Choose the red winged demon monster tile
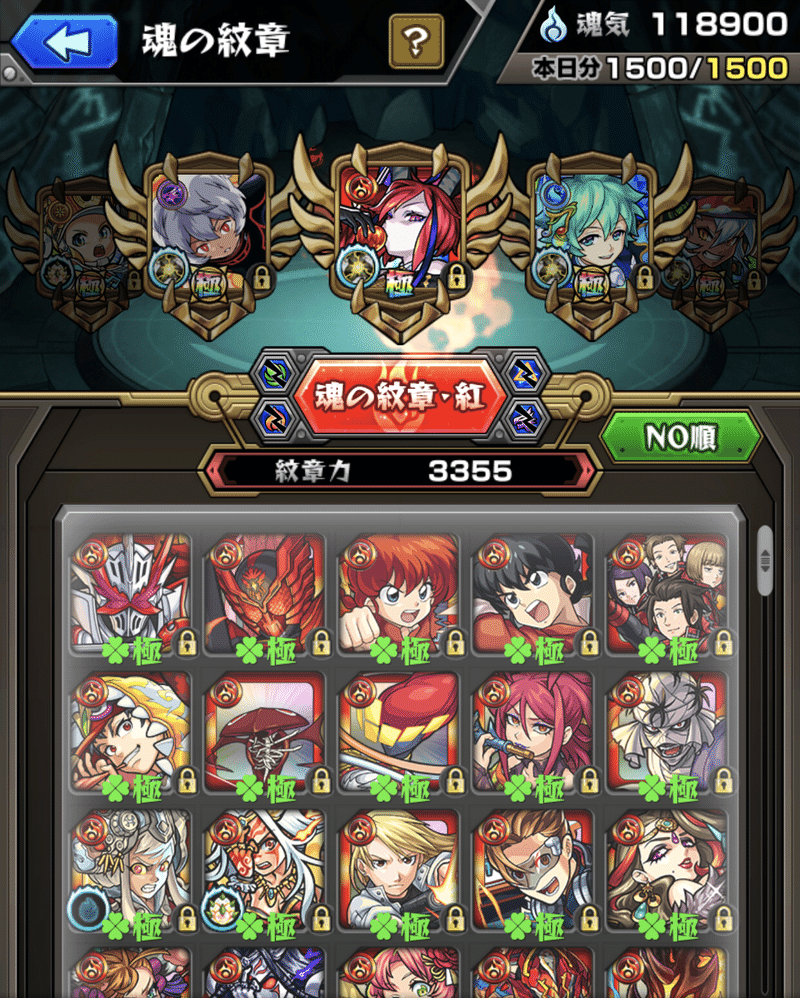The width and height of the screenshot is (800, 998). [x=265, y=595]
